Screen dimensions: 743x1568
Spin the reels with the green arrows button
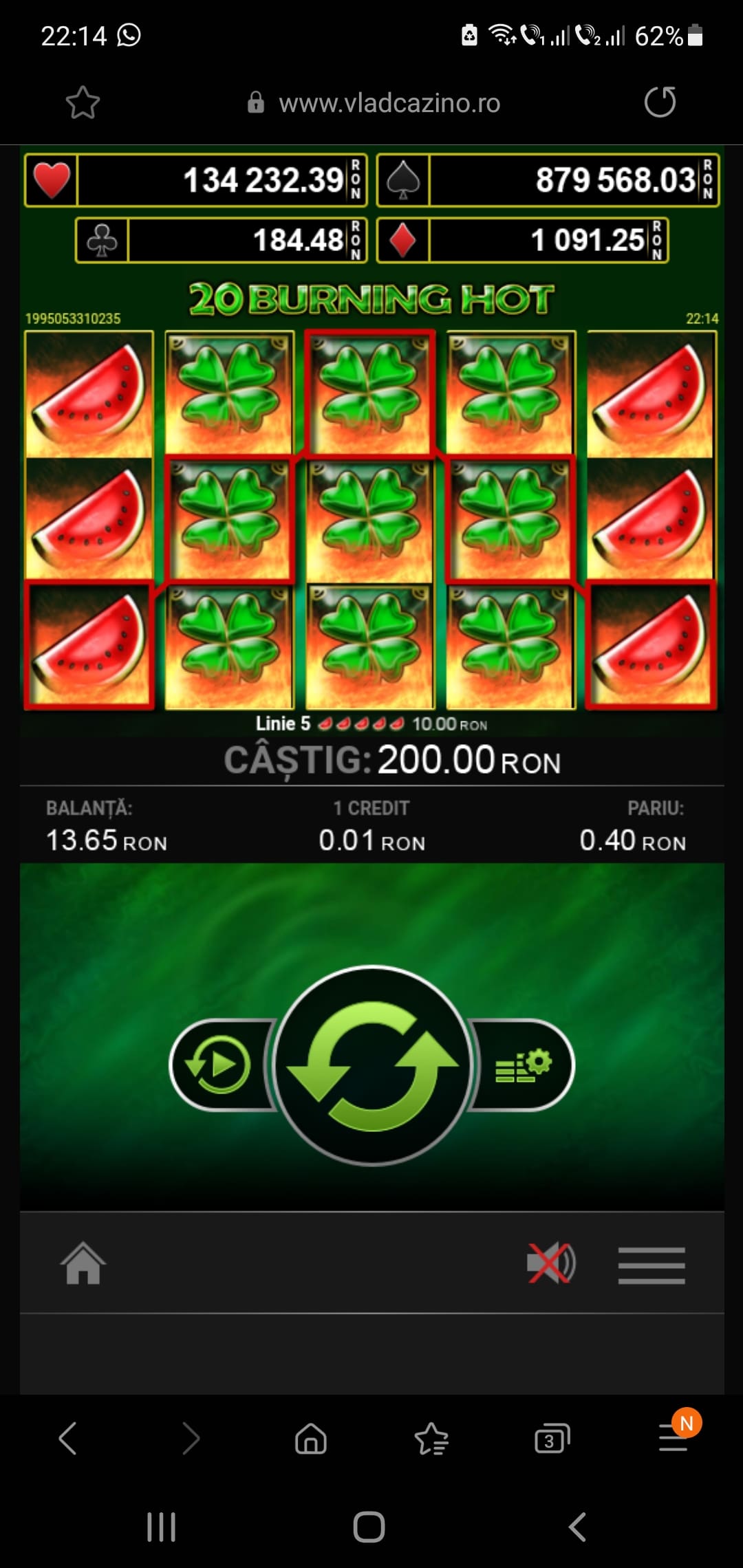click(x=372, y=1065)
